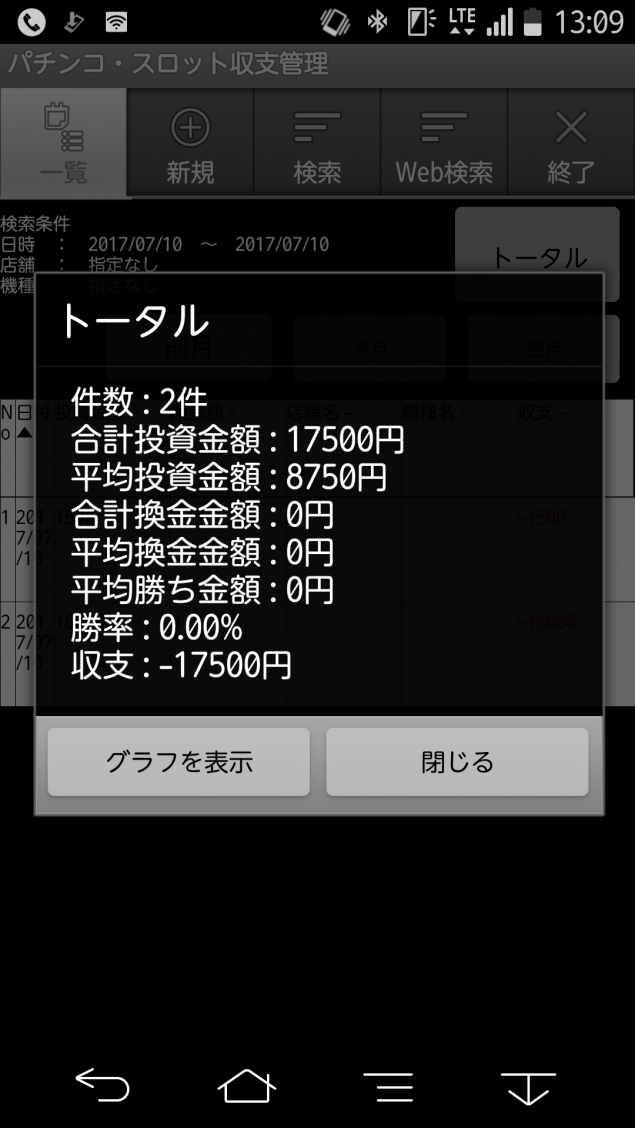This screenshot has height=1128, width=635.
Task: Go back using the system back button
Action: coord(102,1085)
